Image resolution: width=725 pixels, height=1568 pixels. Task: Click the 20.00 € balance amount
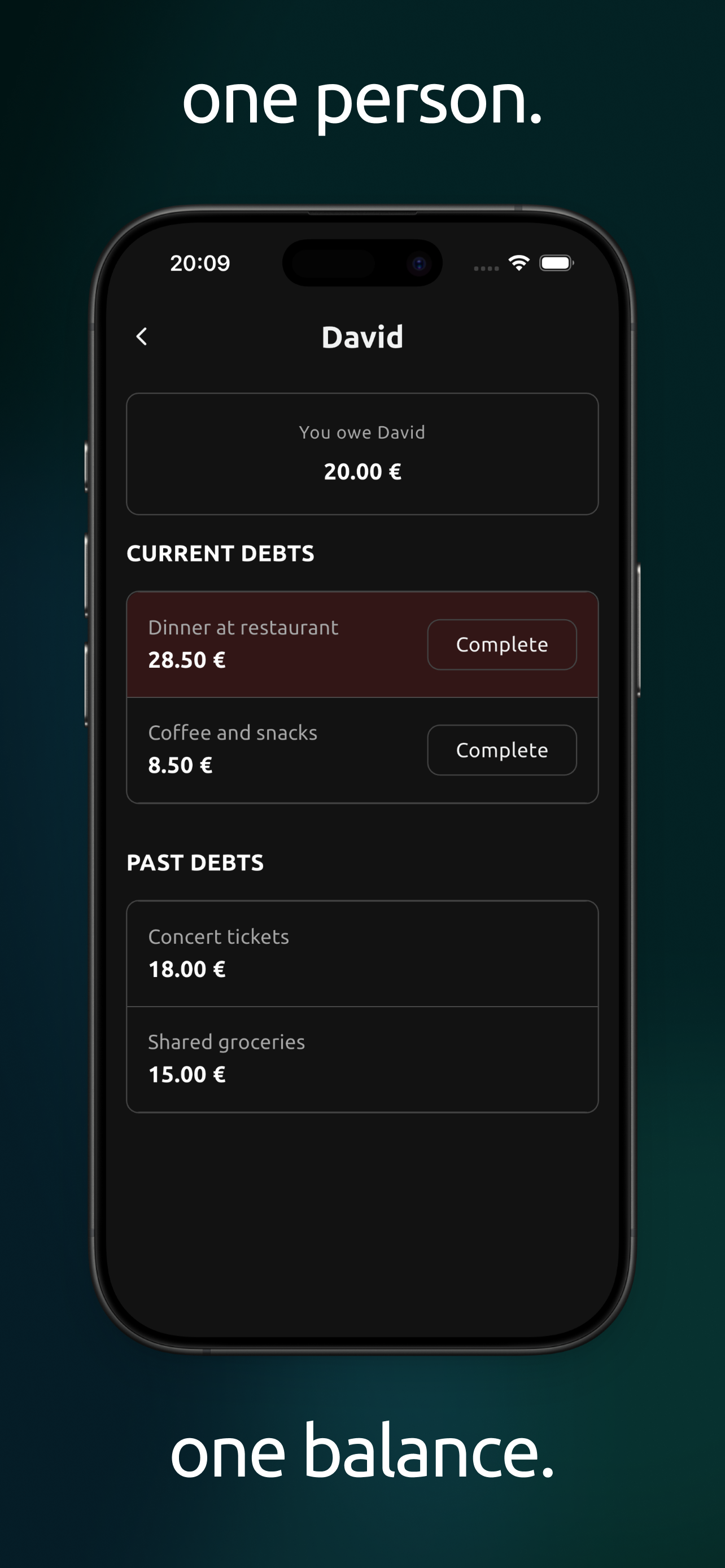[x=361, y=471]
